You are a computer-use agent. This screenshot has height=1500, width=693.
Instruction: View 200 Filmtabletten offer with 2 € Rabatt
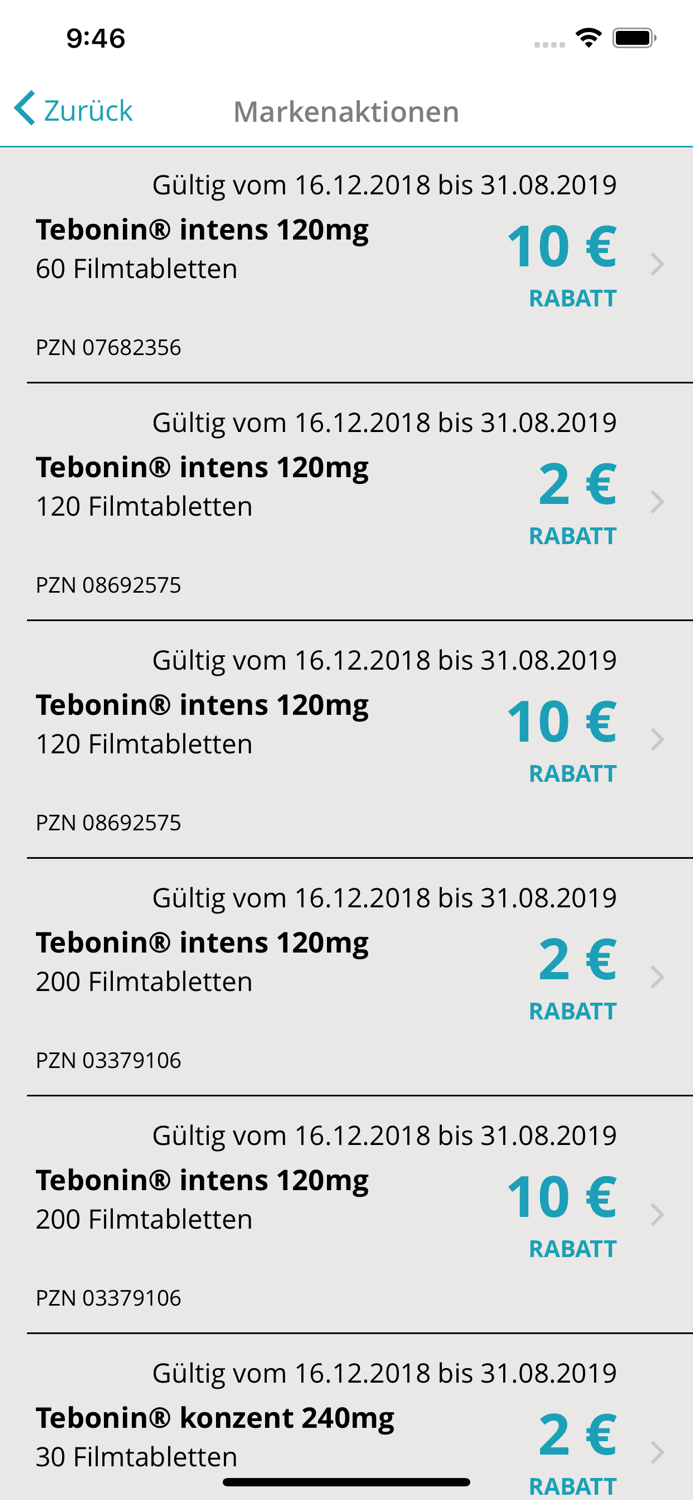346,977
